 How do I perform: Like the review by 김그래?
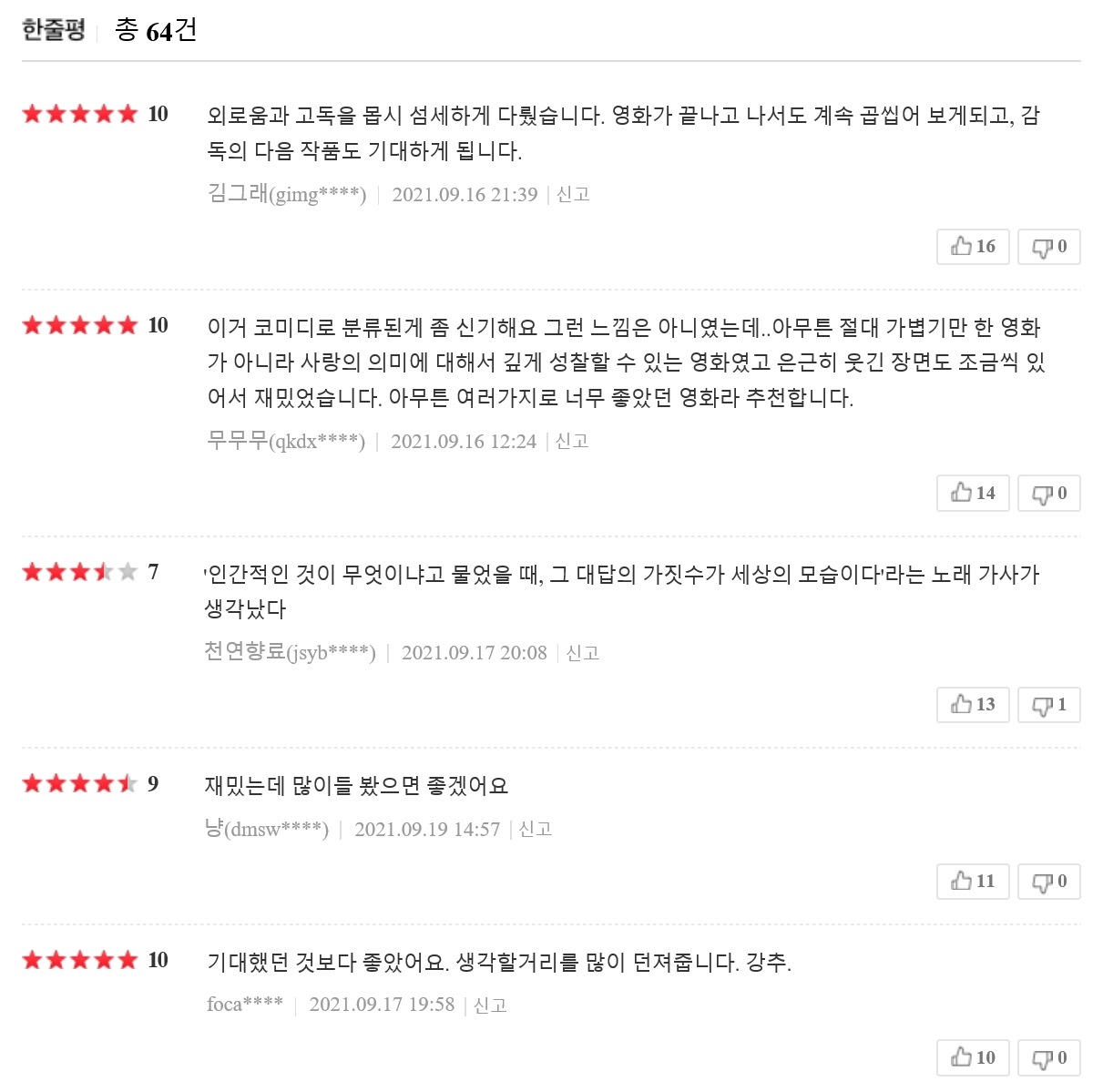tap(973, 247)
